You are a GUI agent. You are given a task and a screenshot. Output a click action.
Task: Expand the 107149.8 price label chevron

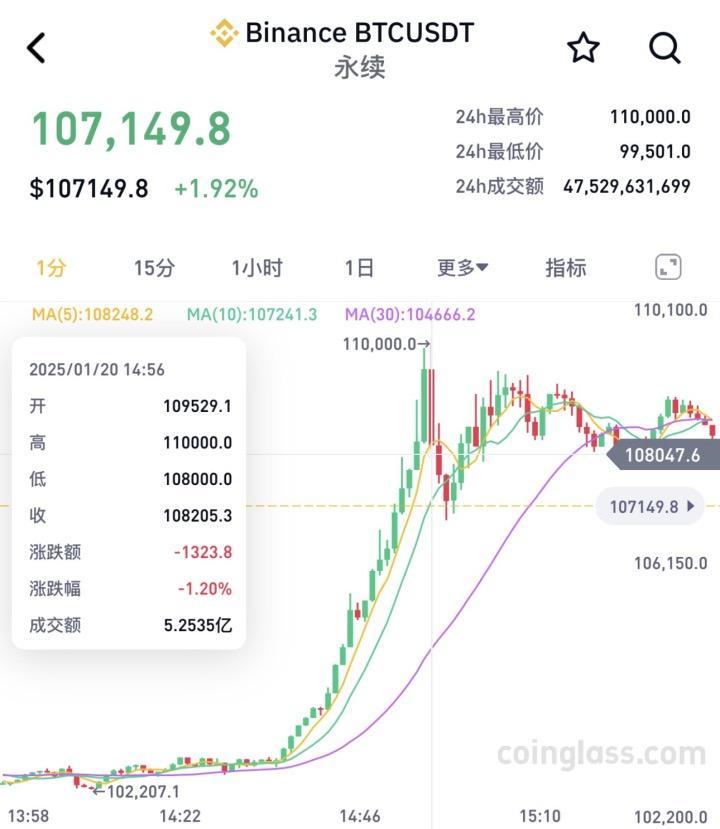pyautogui.click(x=689, y=506)
